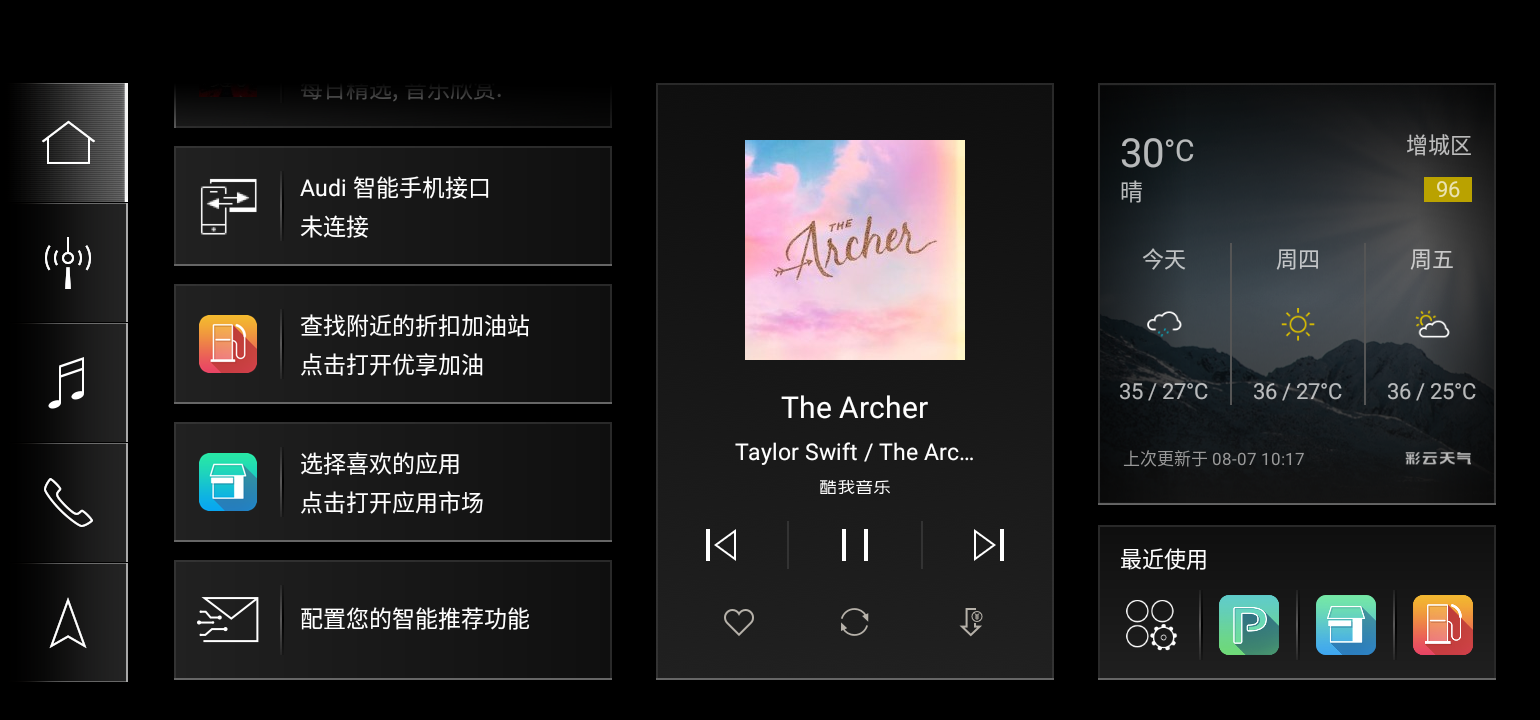
Task: Open the app market via 选择喜欢的应用
Action: pyautogui.click(x=392, y=482)
